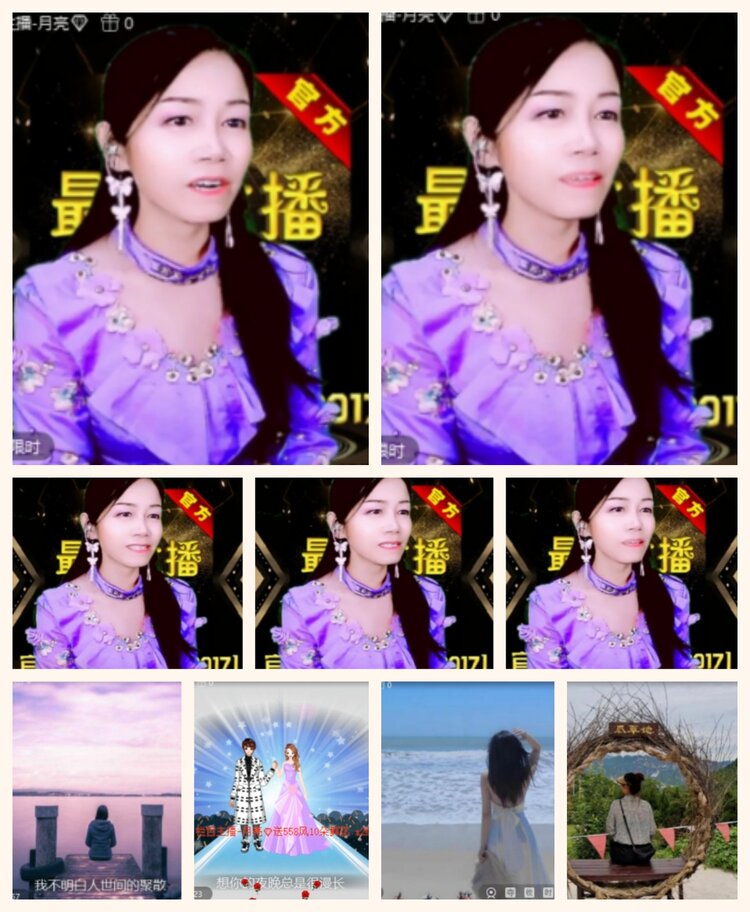Screen dimensions: 750x912
Task: Click the red announcement text in the cartoon stream
Action: [x=281, y=833]
